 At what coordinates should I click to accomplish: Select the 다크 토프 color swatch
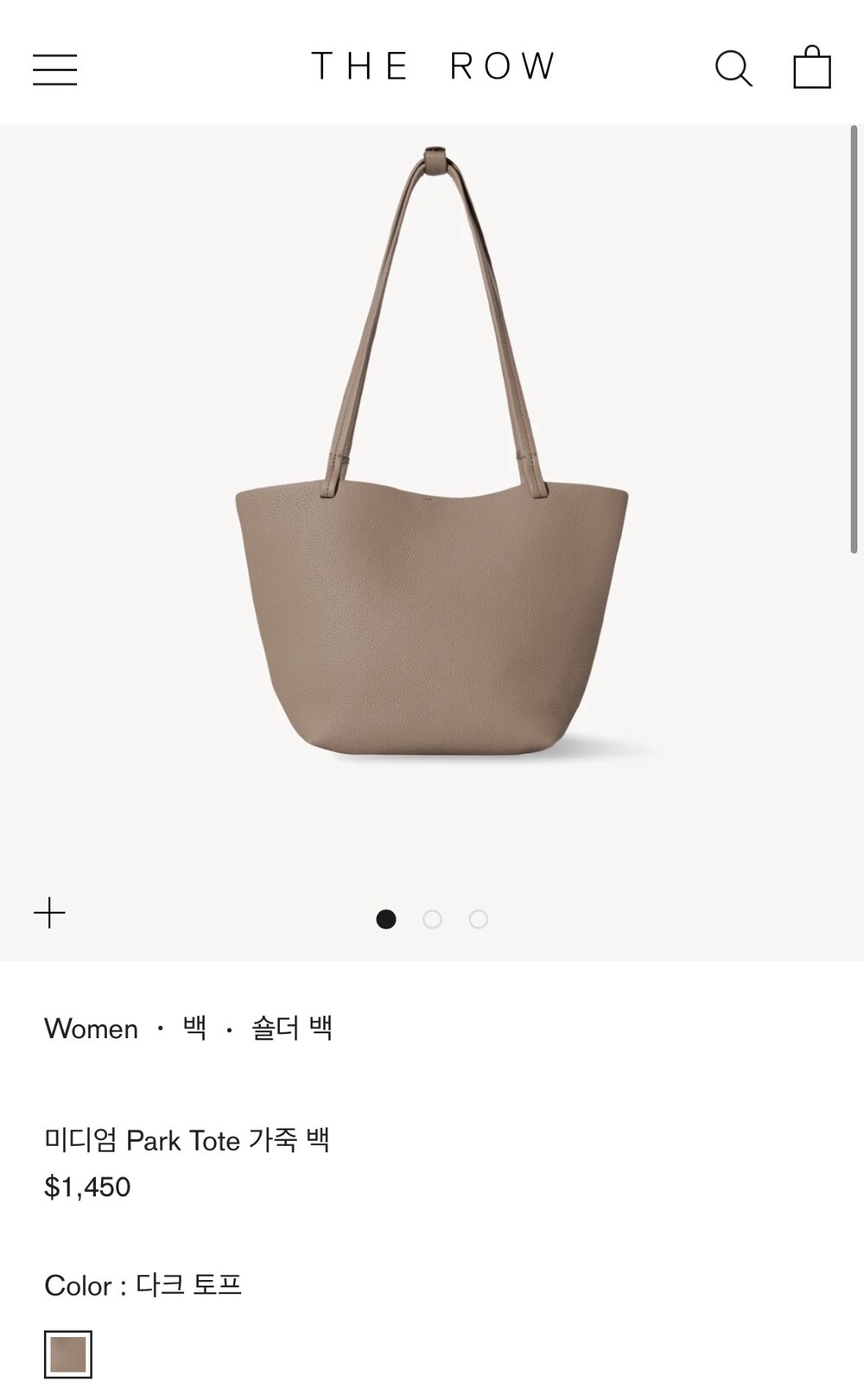pyautogui.click(x=68, y=1354)
